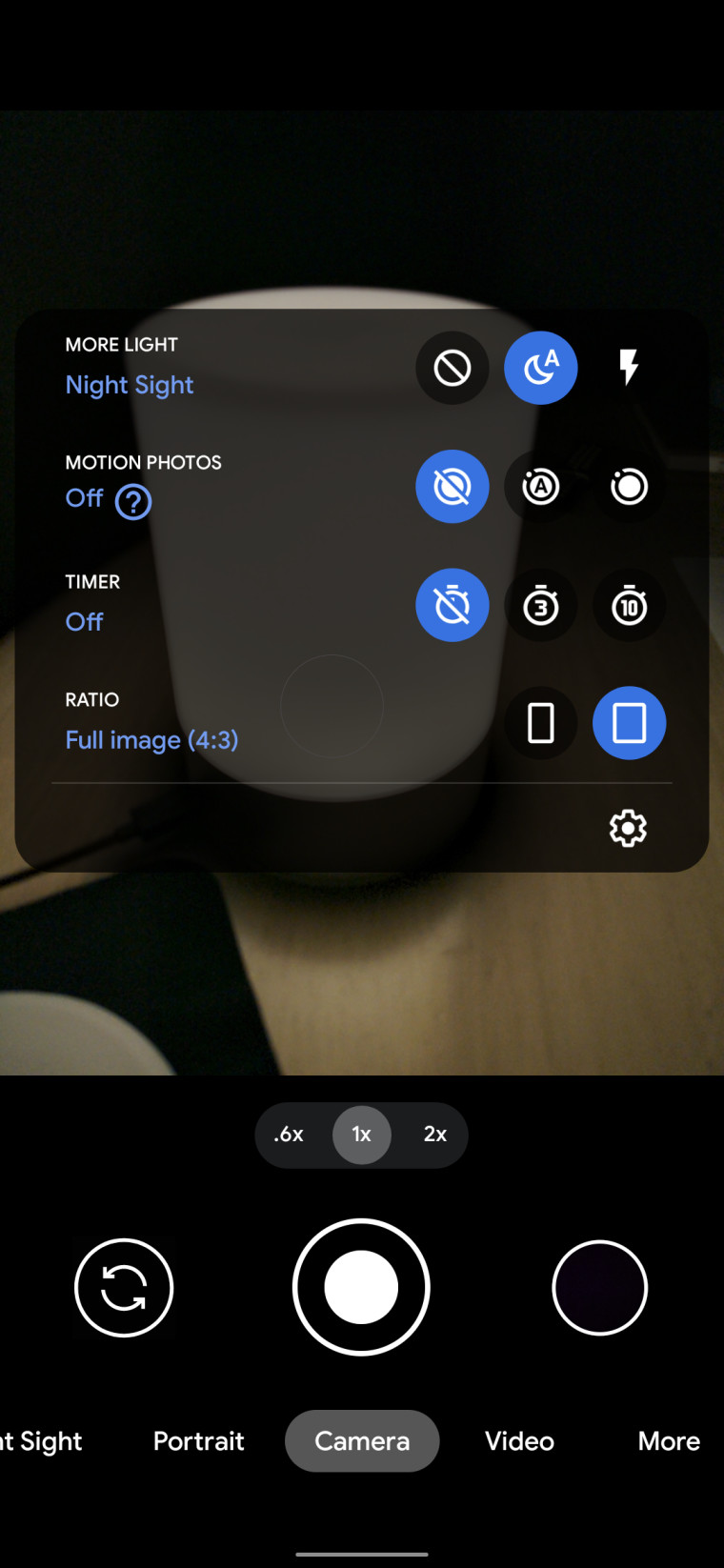Viewport: 724px width, 1568px height.
Task: Turn motion photos off
Action: click(452, 487)
